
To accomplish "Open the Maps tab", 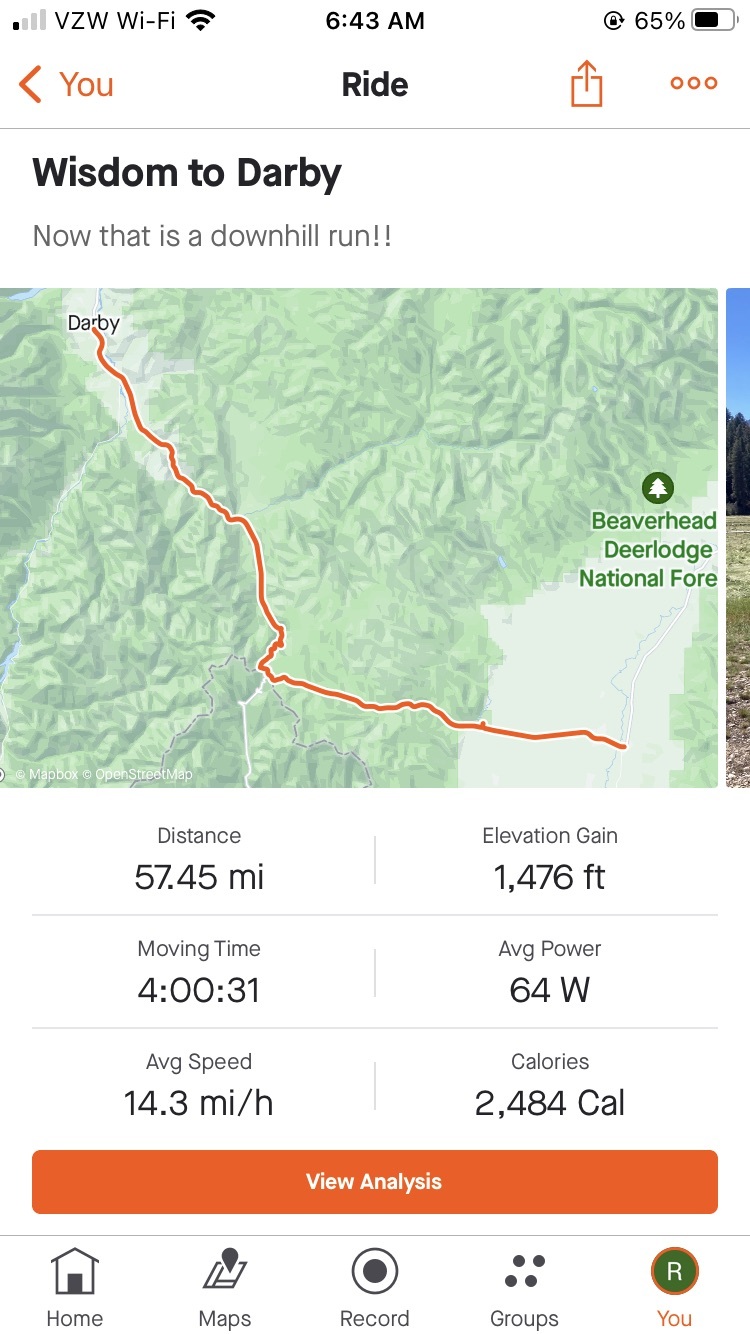I will click(x=225, y=1287).
